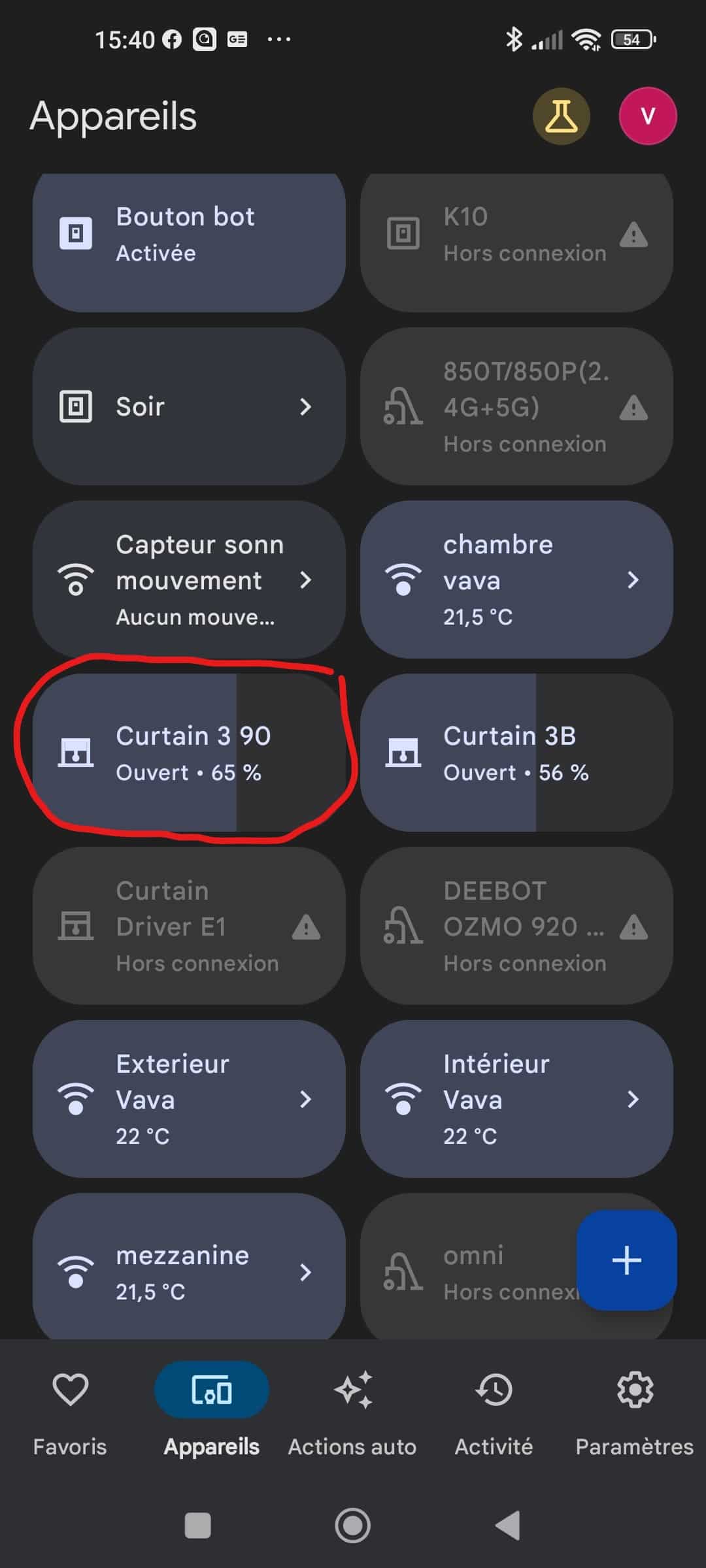
Task: Open the mezzanine temperature card
Action: pos(189,1267)
